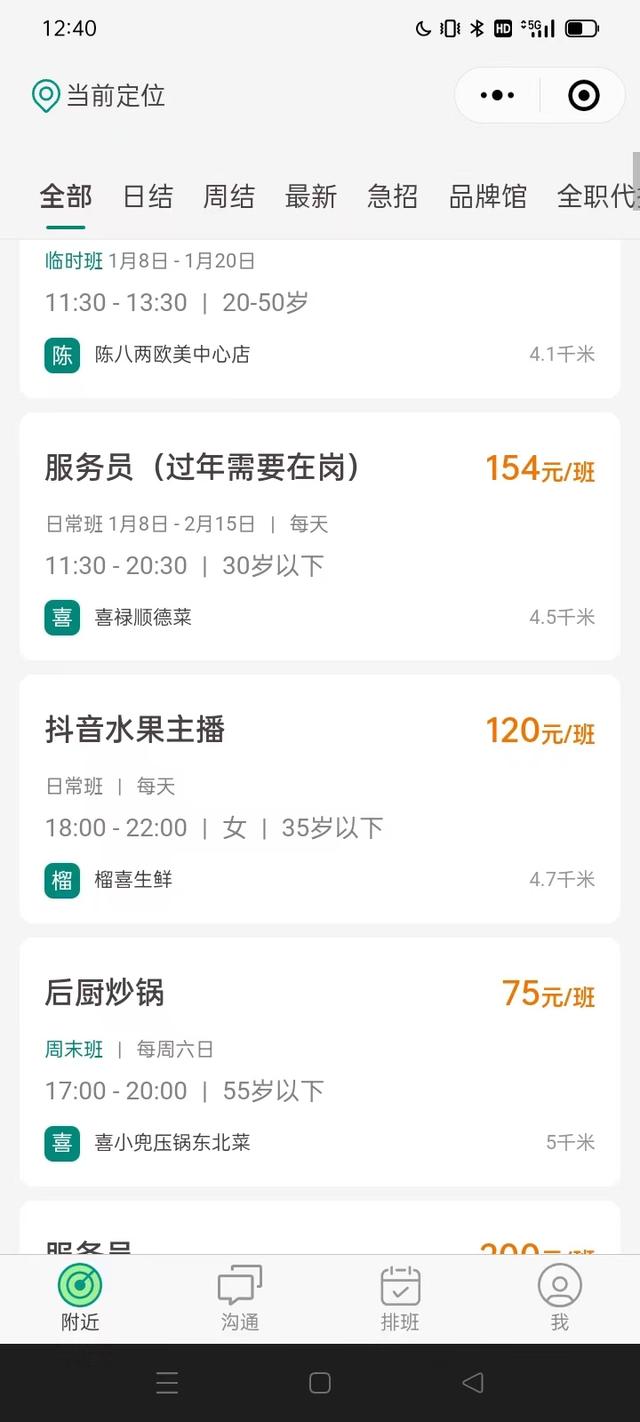Viewport: 640px width, 1422px height.
Task: Open the 抖音水果主播 job card
Action: click(320, 798)
